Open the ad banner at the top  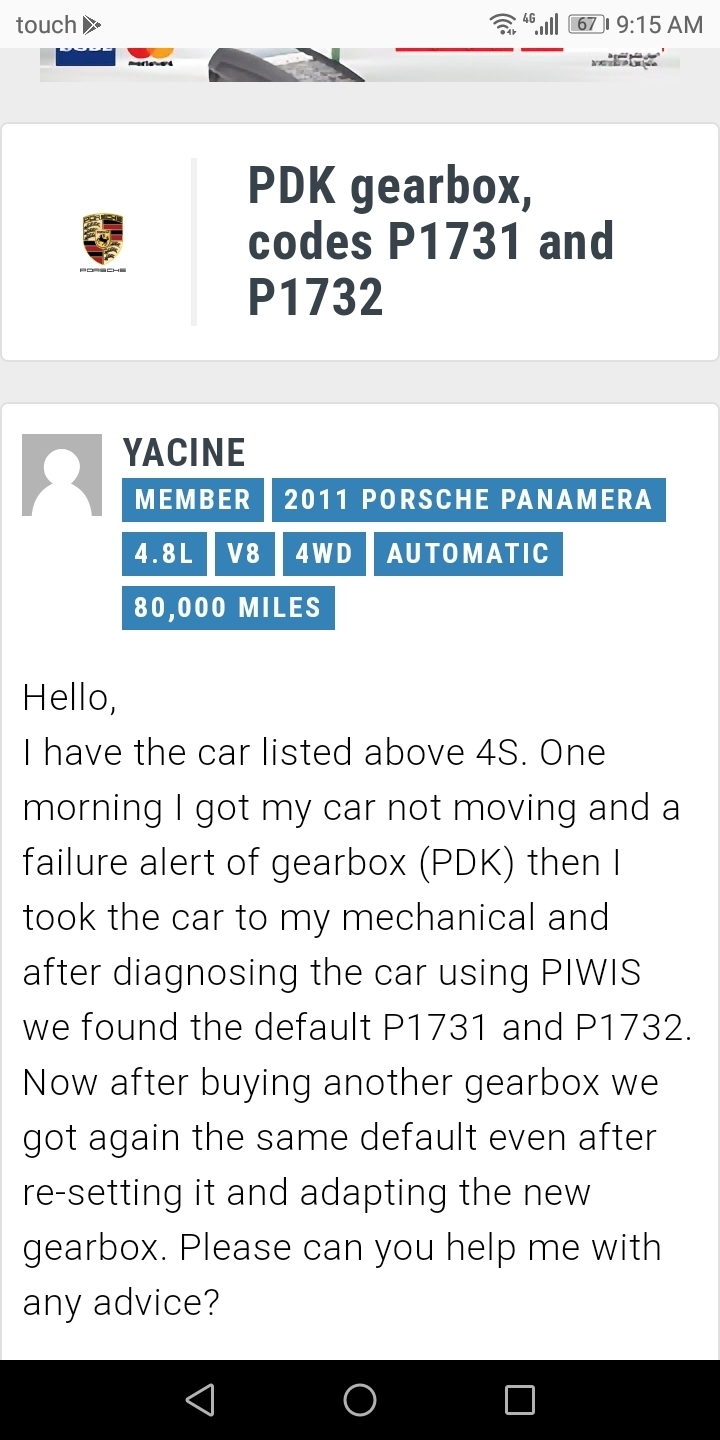tap(360, 62)
